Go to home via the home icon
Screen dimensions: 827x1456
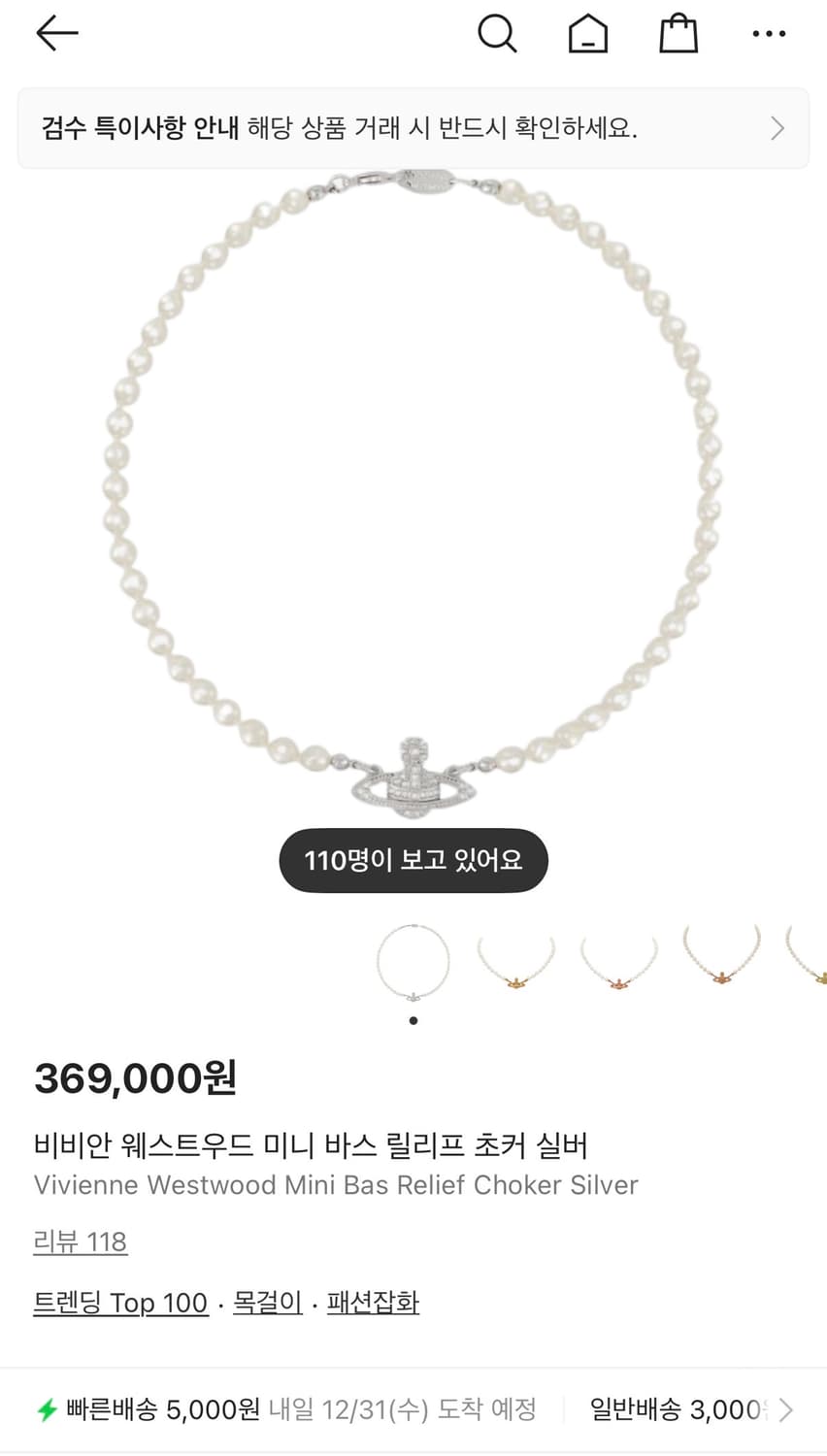tap(588, 32)
